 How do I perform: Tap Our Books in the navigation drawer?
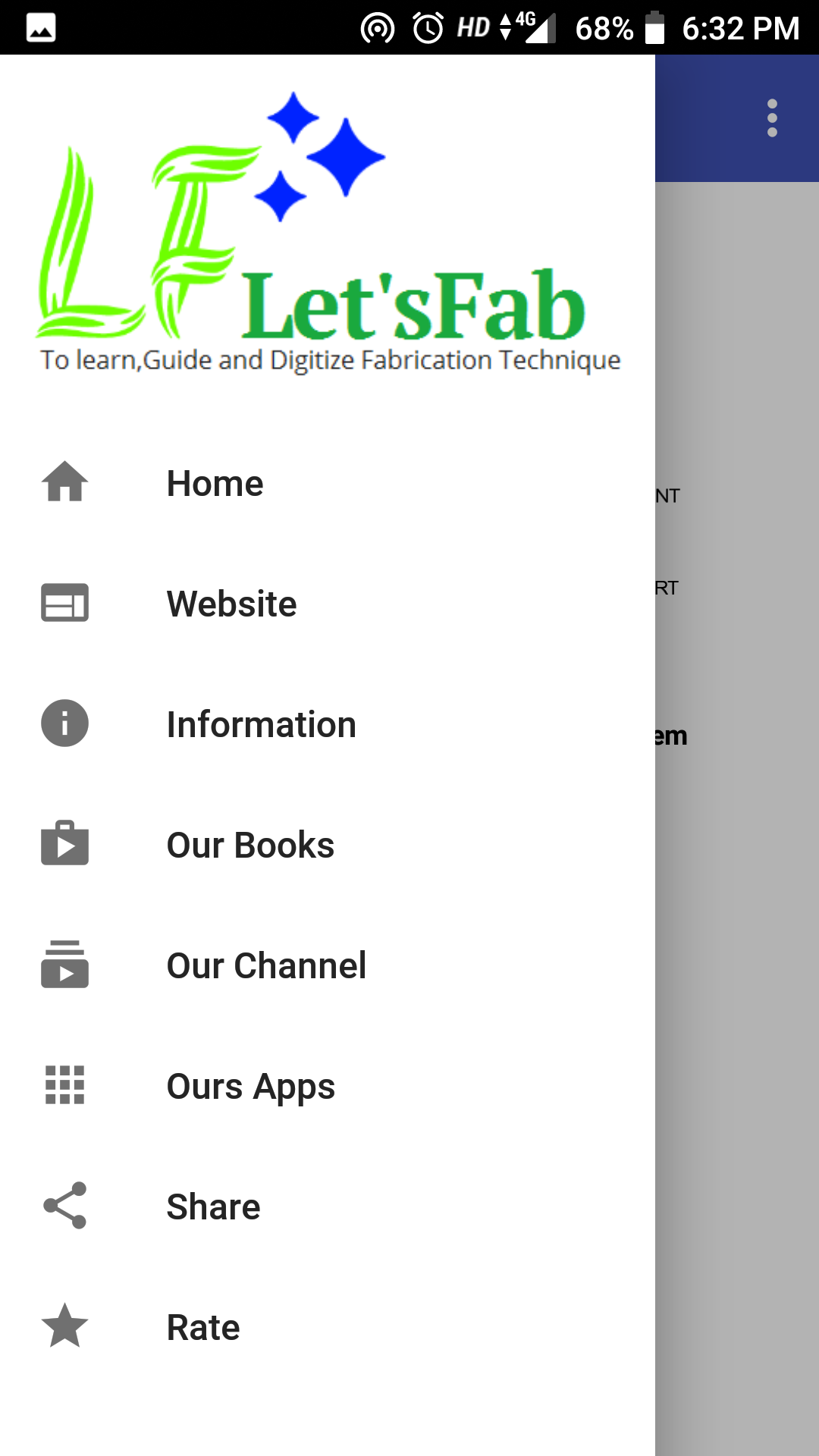[250, 844]
